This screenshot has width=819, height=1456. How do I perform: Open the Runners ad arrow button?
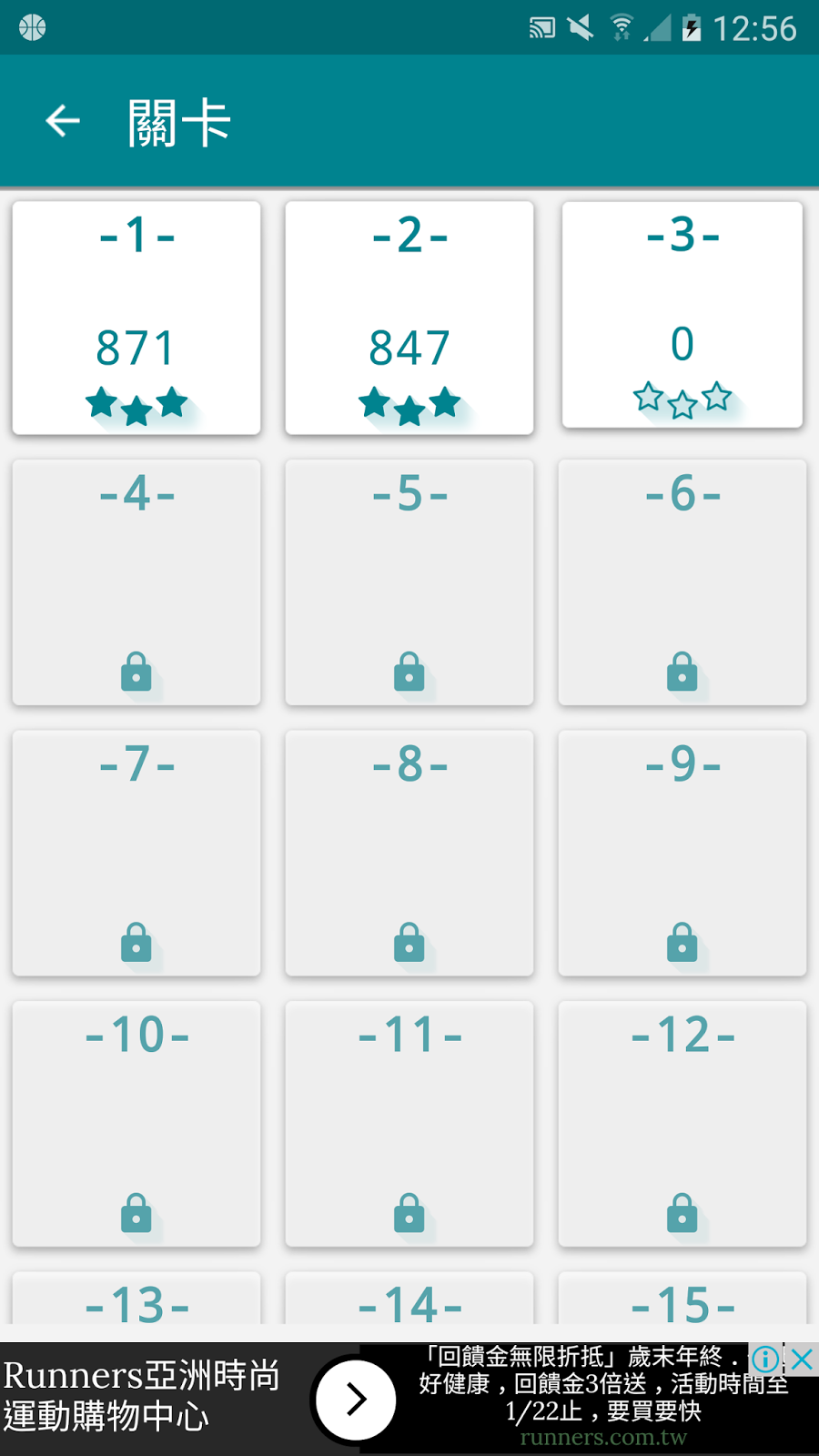point(356,1399)
